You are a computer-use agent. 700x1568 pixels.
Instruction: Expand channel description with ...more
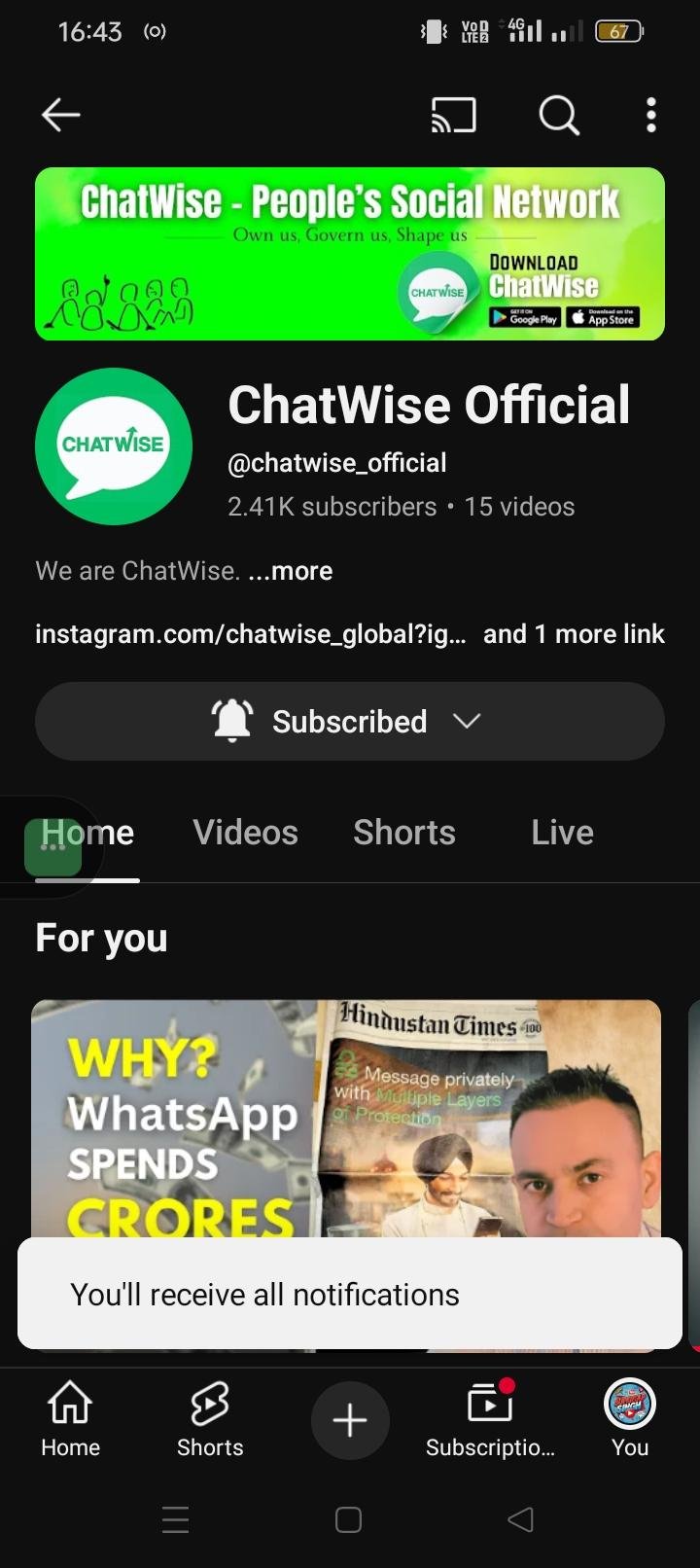(x=290, y=571)
